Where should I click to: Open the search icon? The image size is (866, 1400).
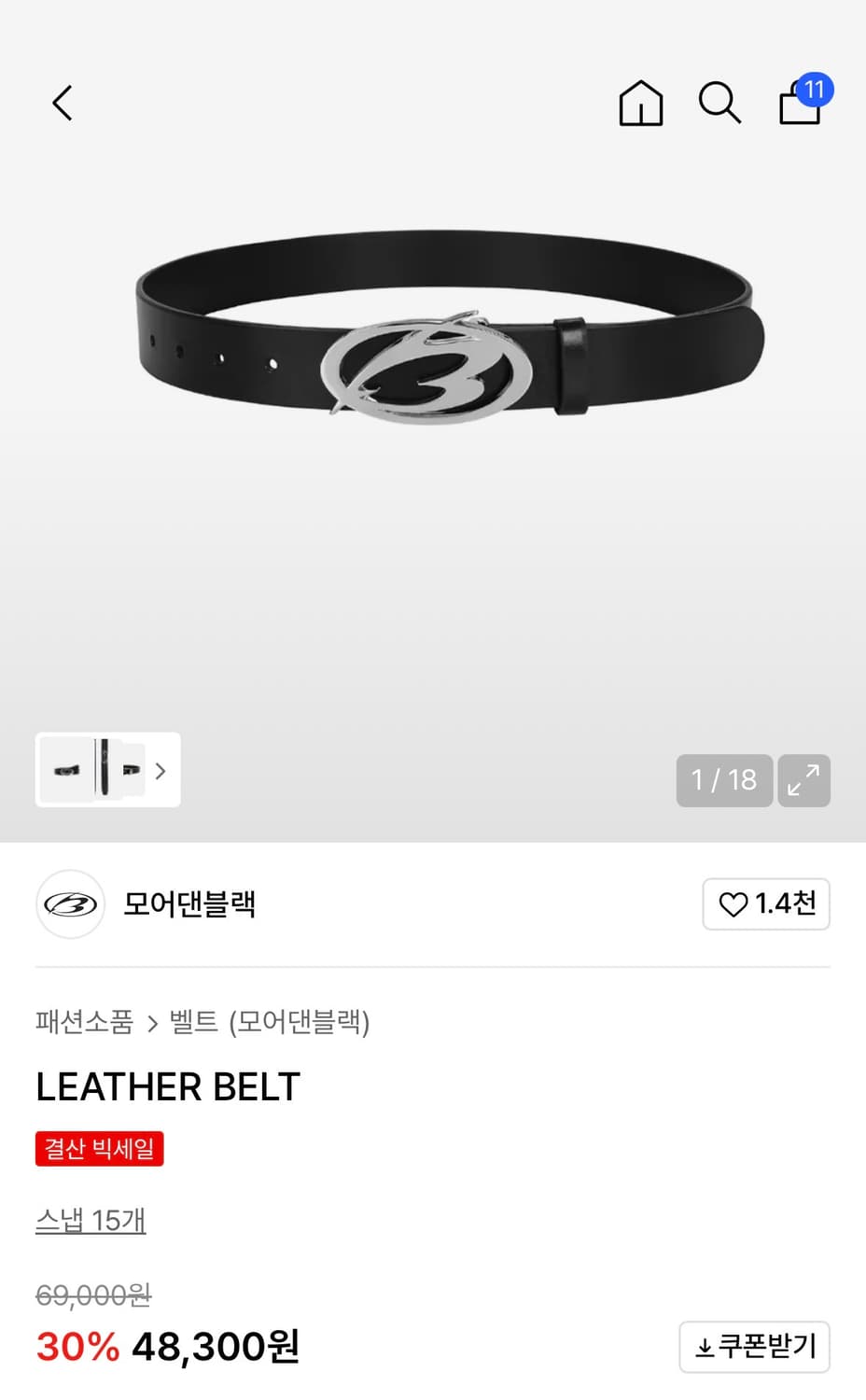(x=719, y=104)
